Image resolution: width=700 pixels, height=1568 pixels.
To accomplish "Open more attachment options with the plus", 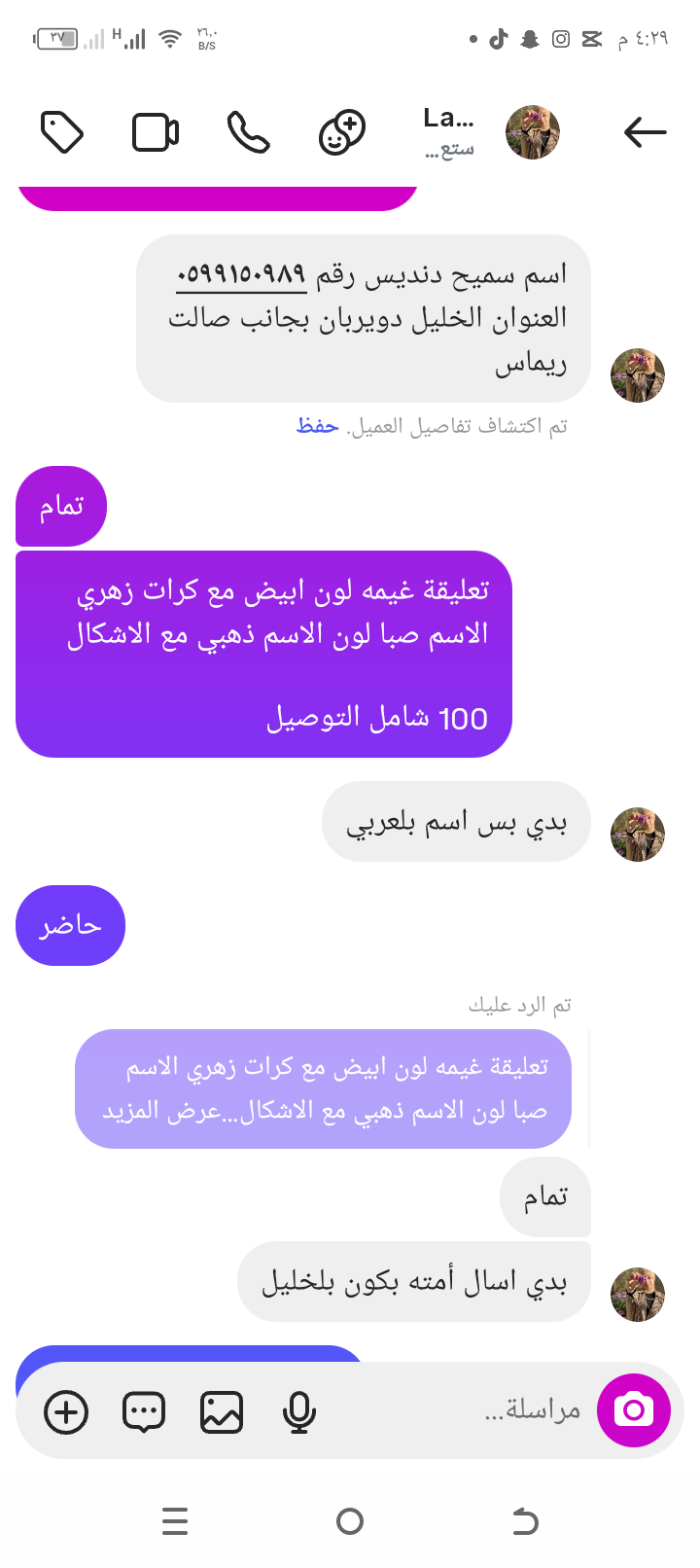I will pos(66,1412).
